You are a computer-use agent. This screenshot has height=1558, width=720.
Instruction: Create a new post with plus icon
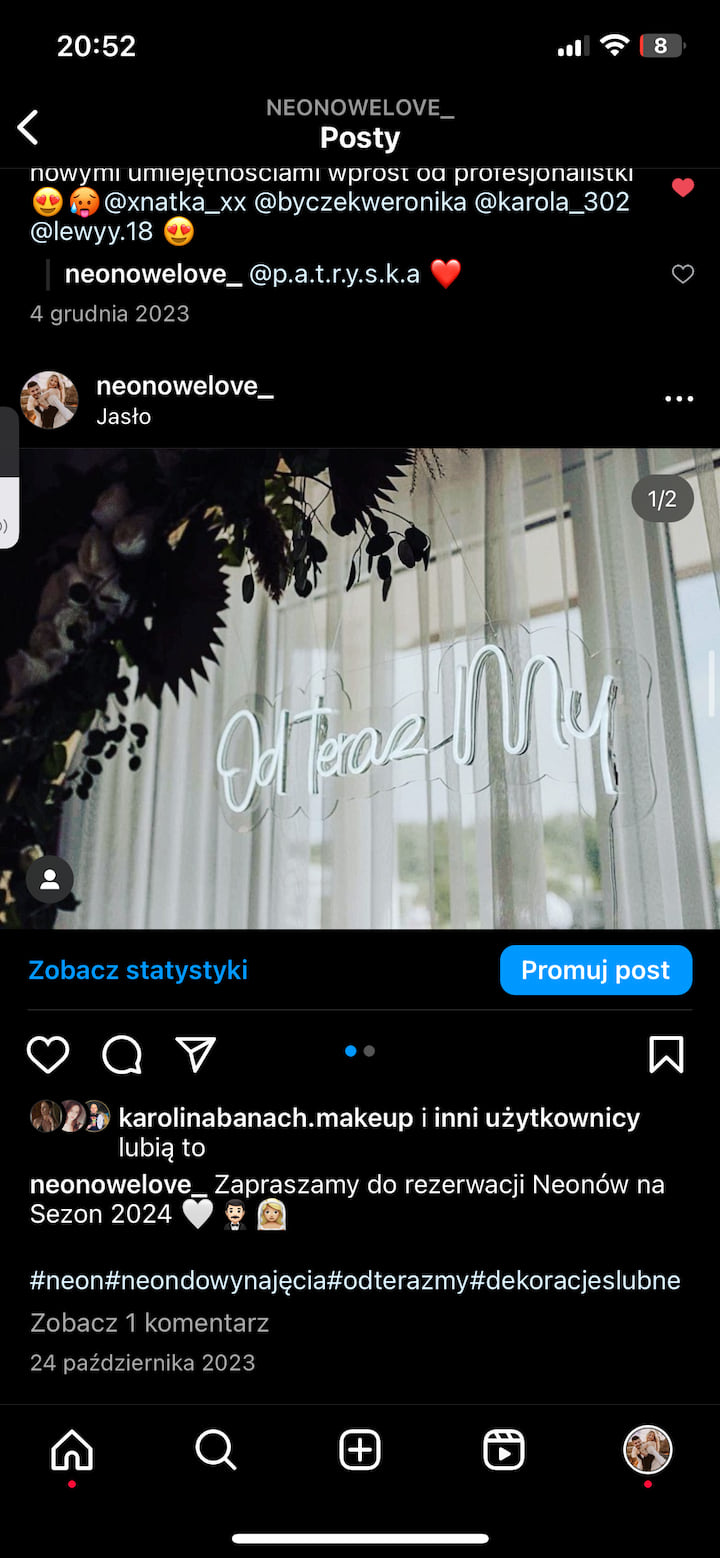[x=360, y=1449]
